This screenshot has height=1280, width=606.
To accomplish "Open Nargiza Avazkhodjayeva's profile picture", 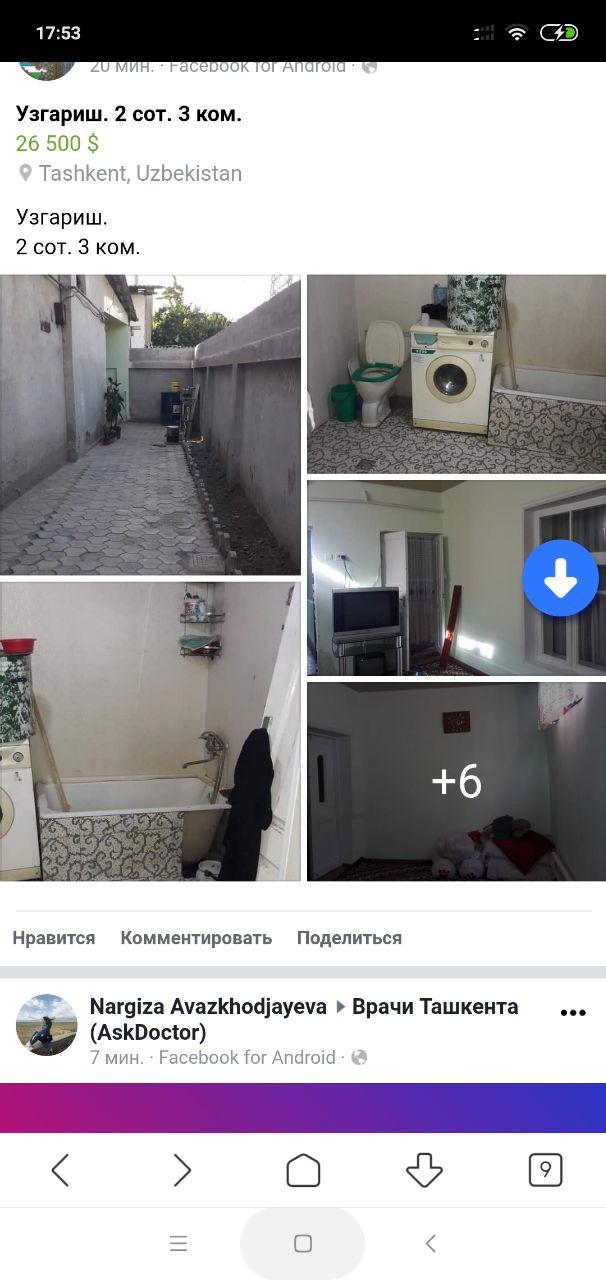I will [x=47, y=1025].
